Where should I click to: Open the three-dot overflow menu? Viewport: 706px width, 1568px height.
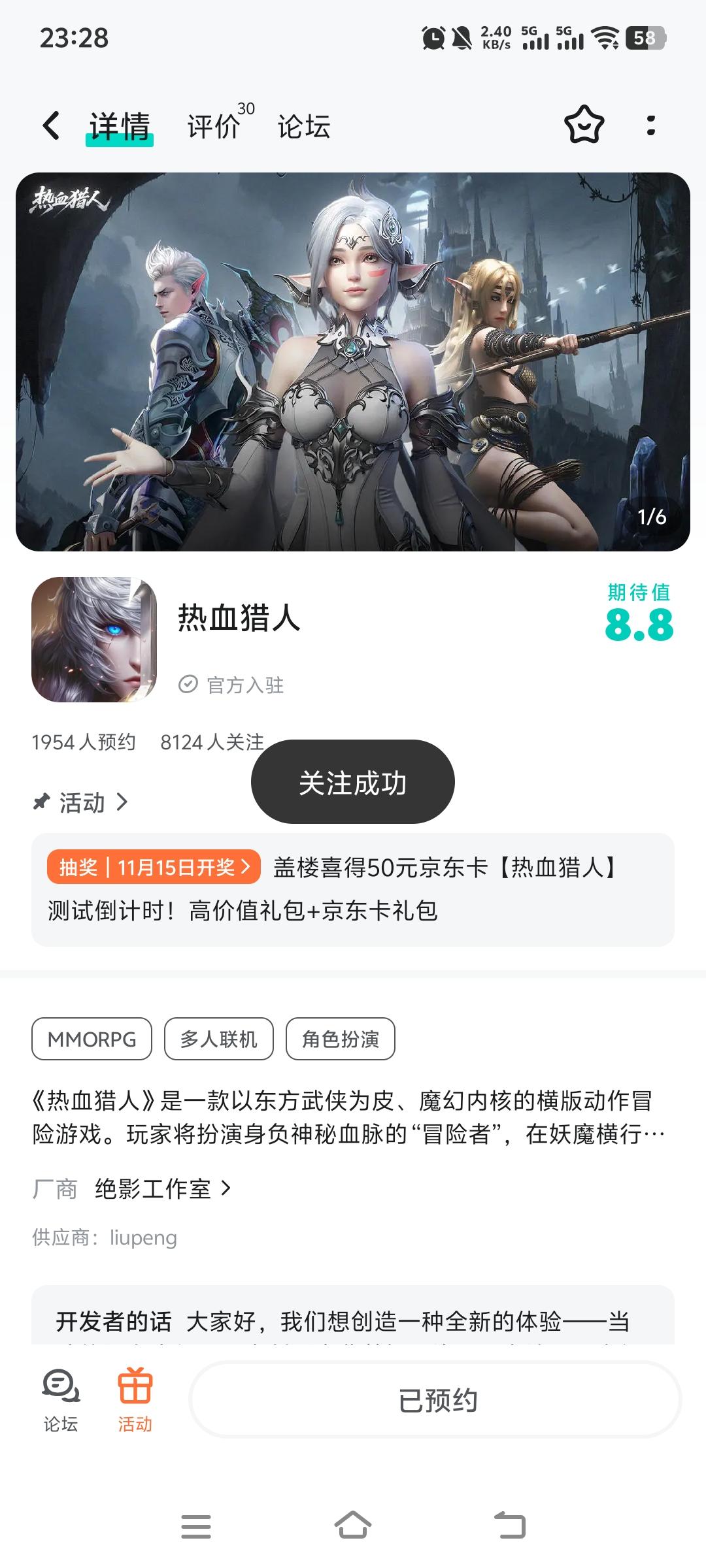coord(649,125)
